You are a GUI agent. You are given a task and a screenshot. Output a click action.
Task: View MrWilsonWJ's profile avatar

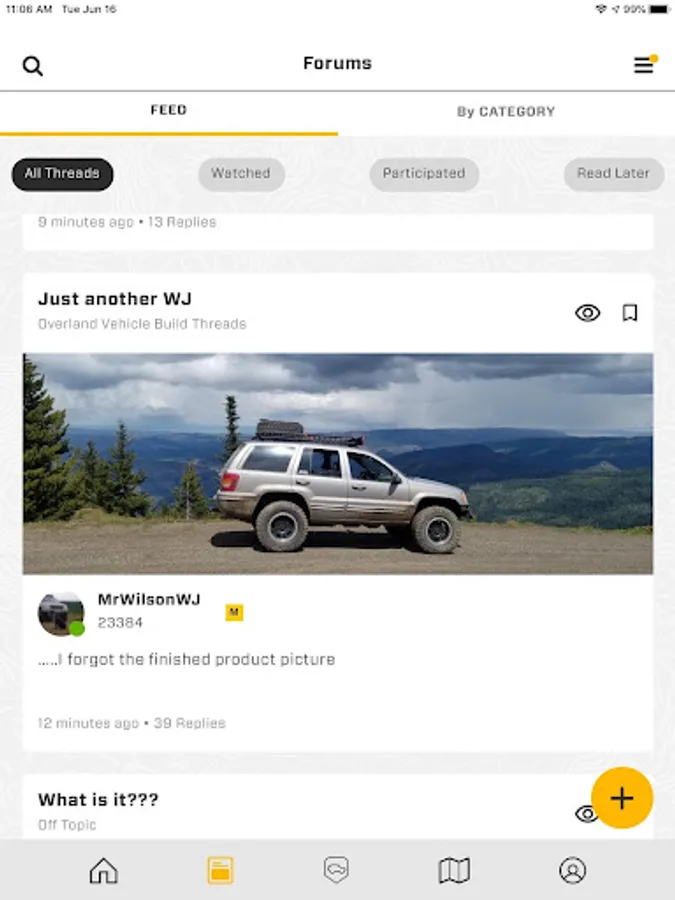coord(61,613)
